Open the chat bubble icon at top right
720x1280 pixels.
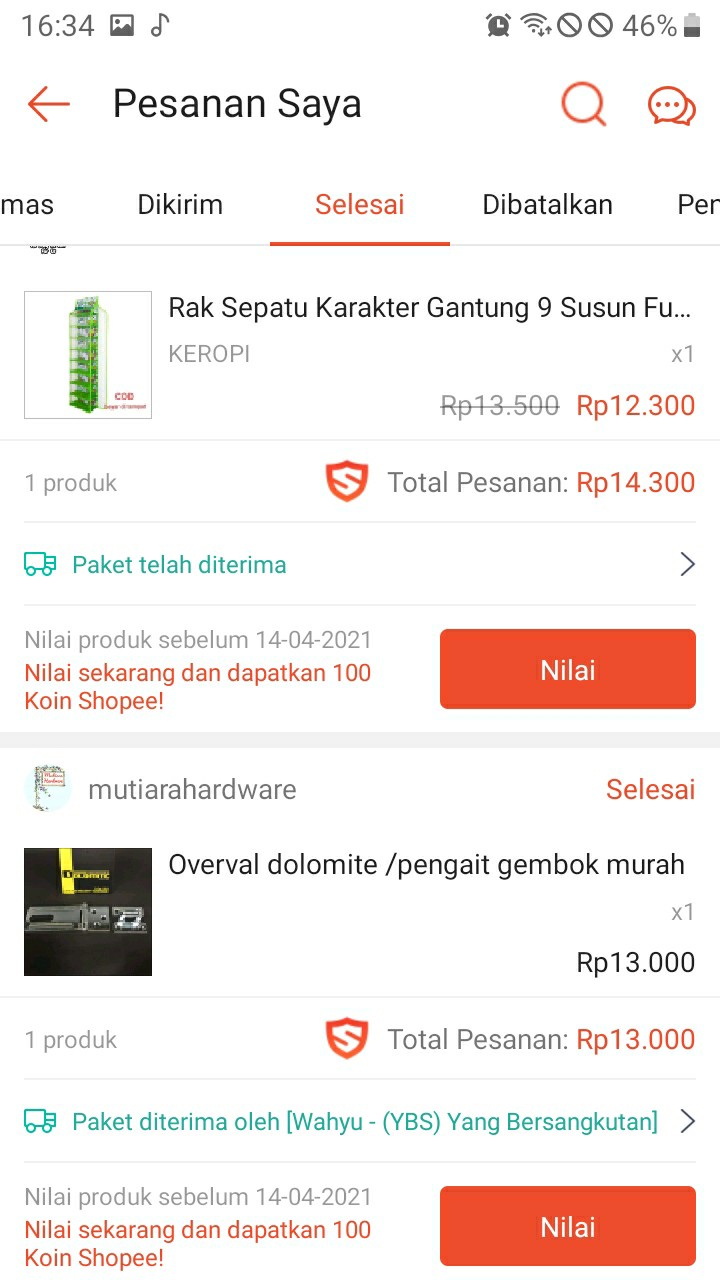tap(671, 104)
